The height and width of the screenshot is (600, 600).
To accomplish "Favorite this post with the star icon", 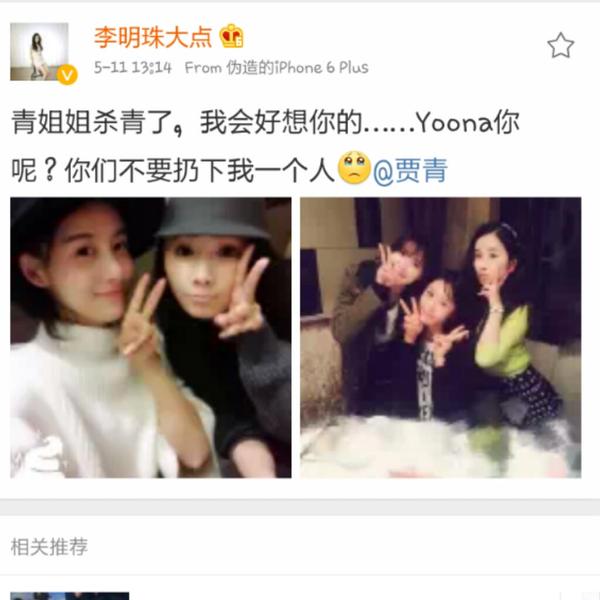I will [560, 45].
